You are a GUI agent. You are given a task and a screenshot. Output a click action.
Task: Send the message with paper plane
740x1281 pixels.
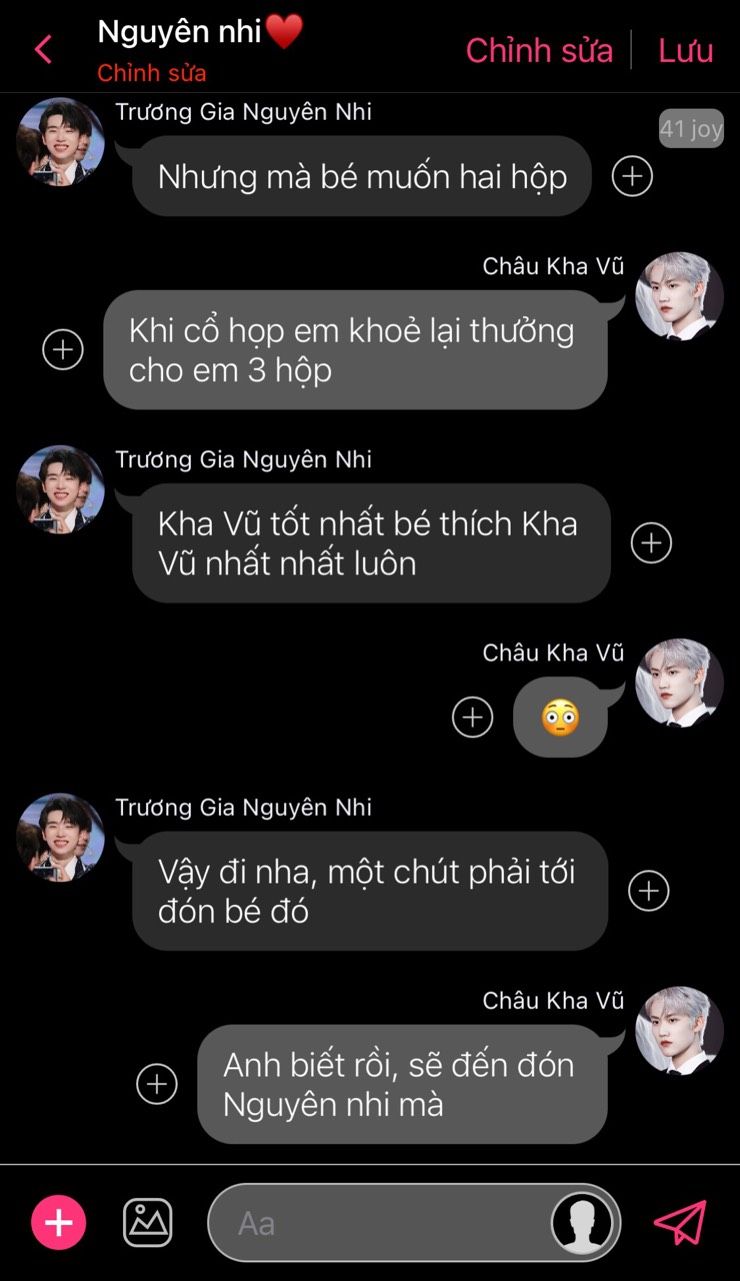(x=680, y=1222)
